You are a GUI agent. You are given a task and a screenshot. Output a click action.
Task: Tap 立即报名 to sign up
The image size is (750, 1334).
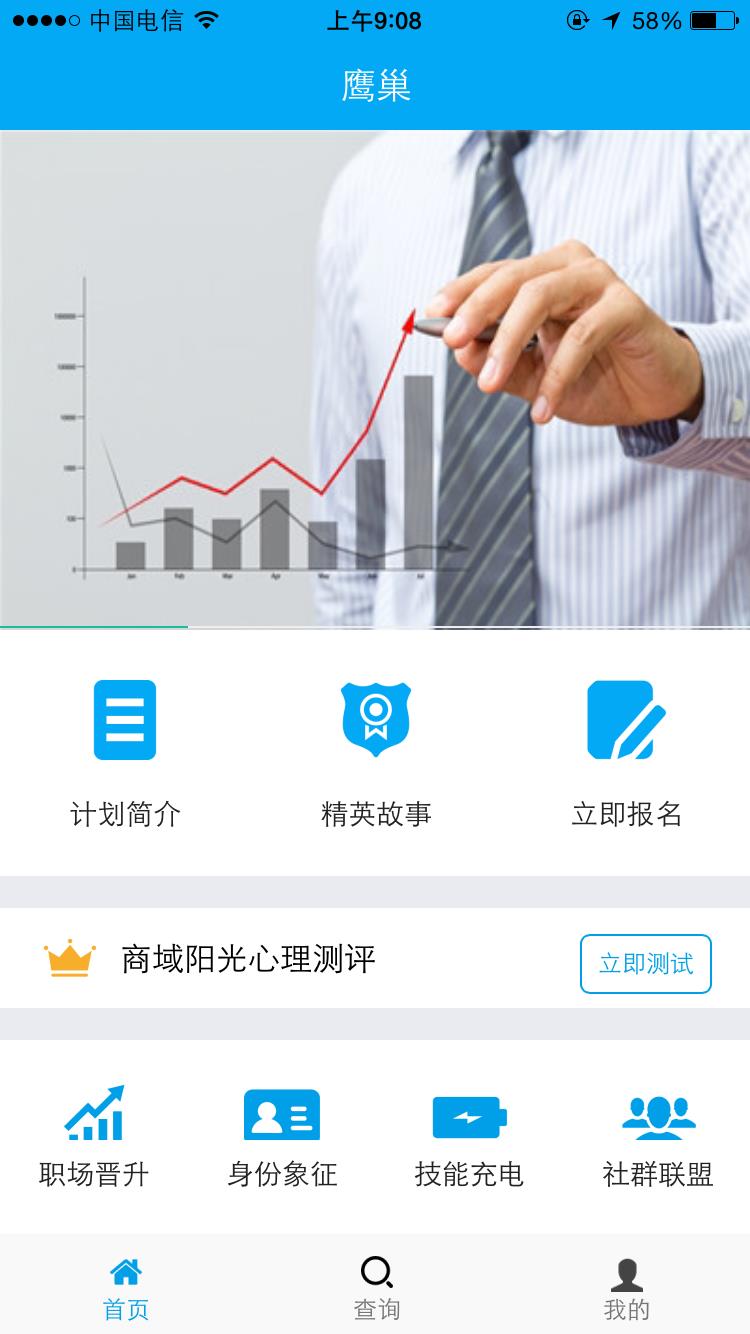pyautogui.click(x=626, y=752)
